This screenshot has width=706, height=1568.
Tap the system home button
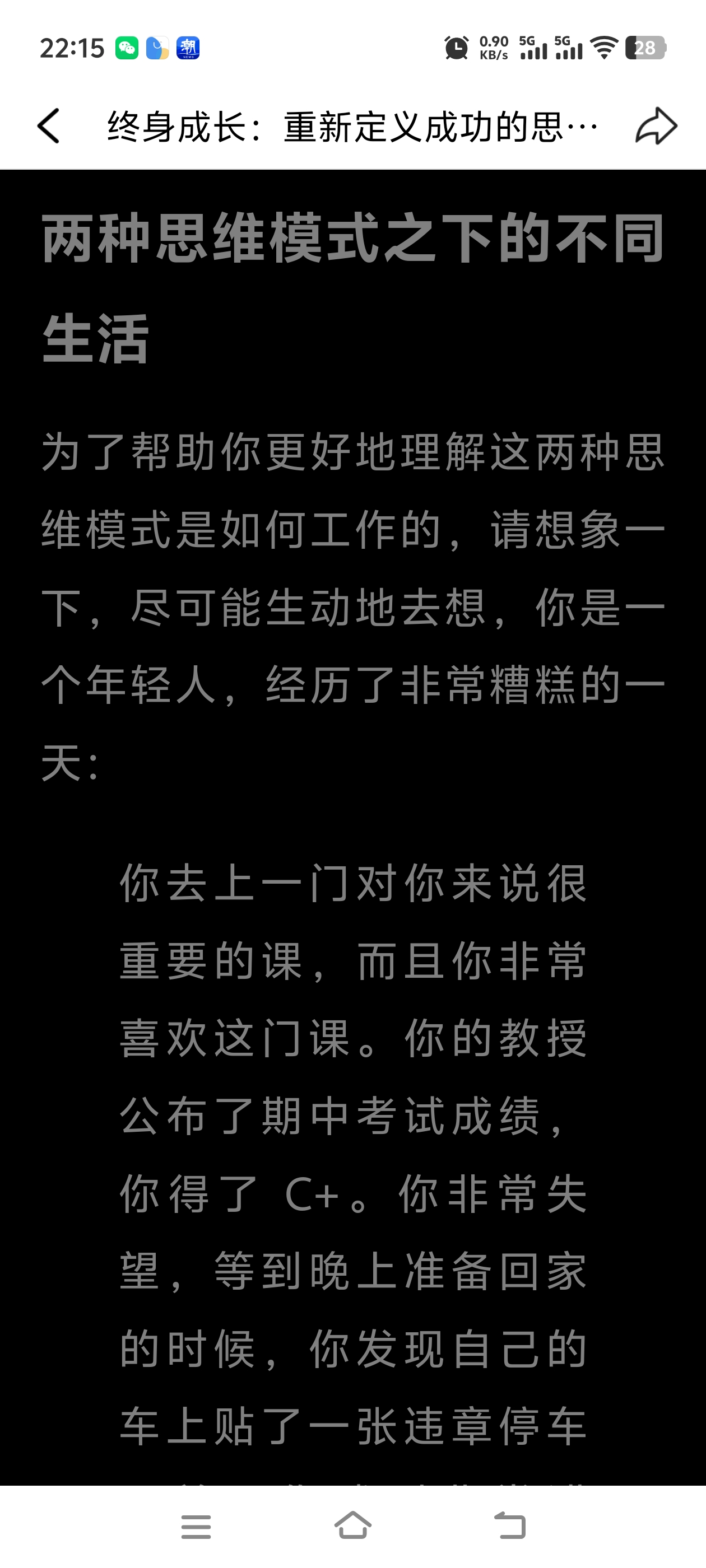pyautogui.click(x=354, y=1525)
